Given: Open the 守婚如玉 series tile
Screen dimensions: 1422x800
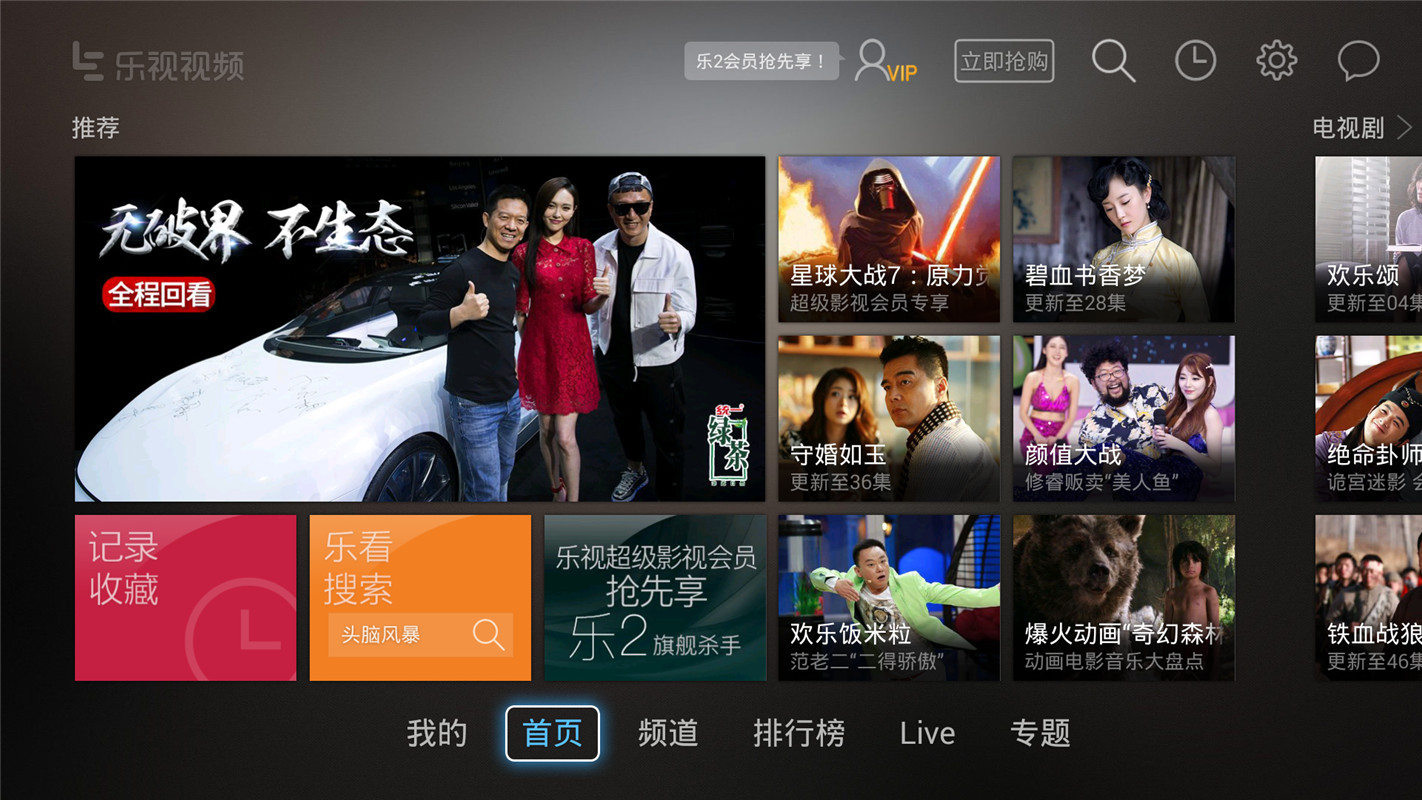Looking at the screenshot, I should (889, 418).
